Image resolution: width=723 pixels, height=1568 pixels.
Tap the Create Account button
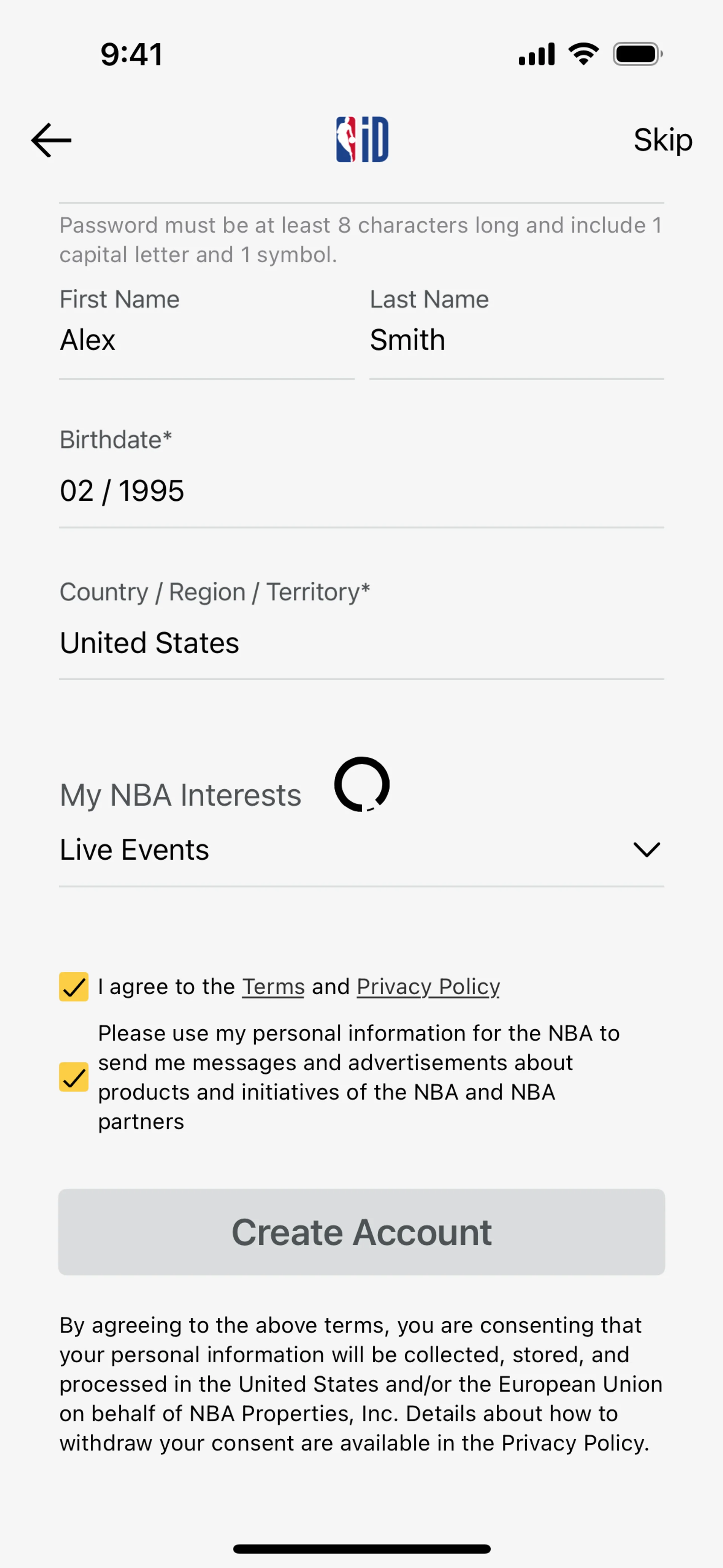(x=361, y=1232)
